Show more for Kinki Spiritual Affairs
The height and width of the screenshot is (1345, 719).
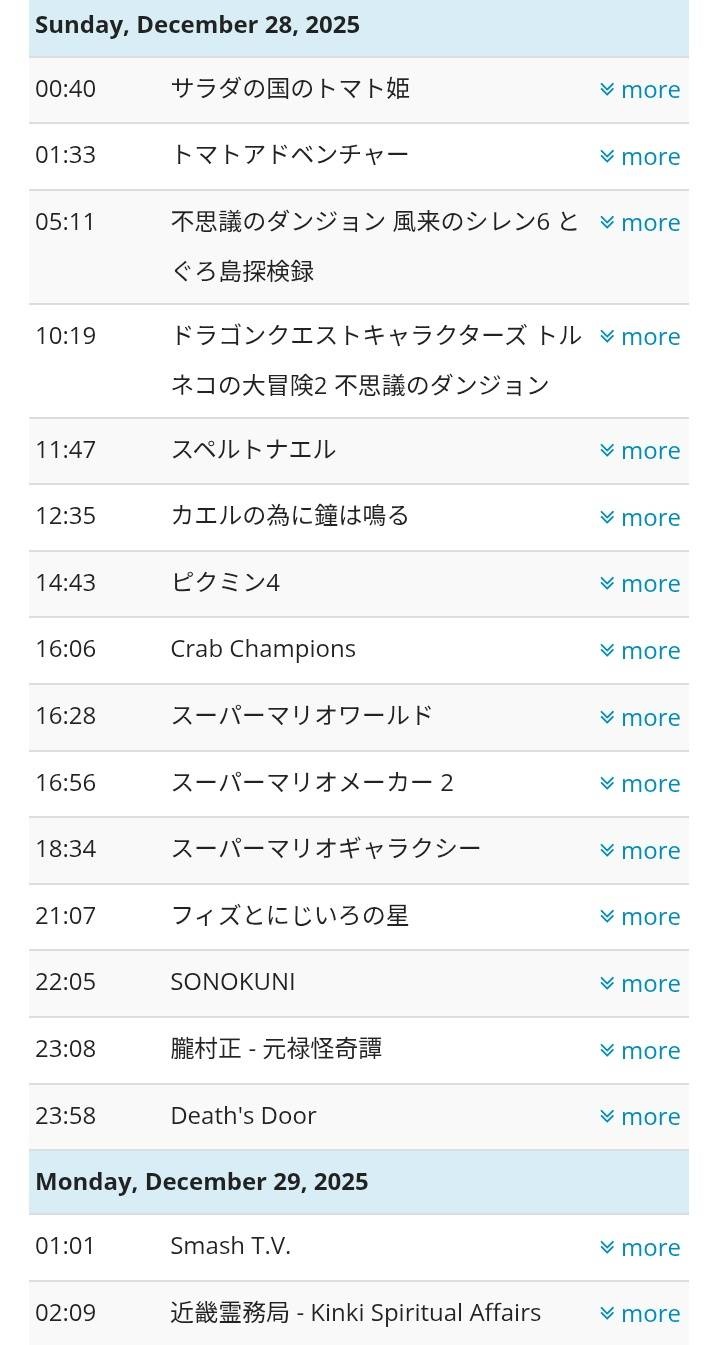[x=640, y=1314]
